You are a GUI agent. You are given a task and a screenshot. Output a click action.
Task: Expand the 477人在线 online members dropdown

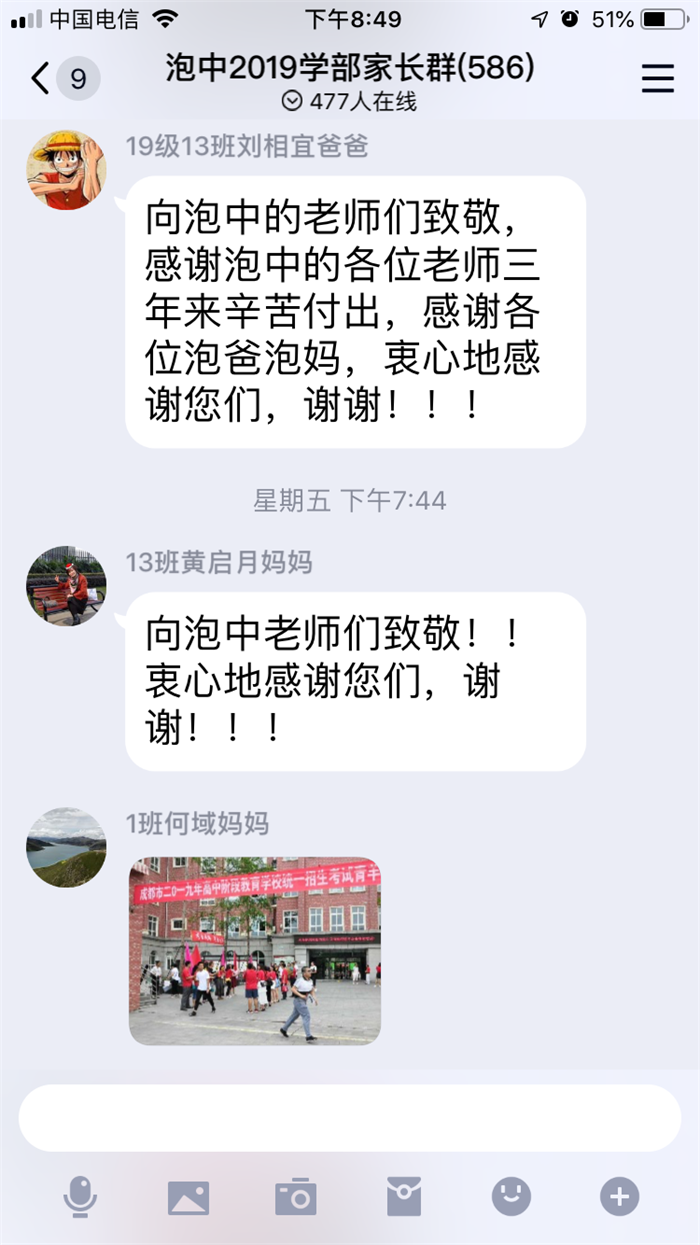click(x=350, y=101)
